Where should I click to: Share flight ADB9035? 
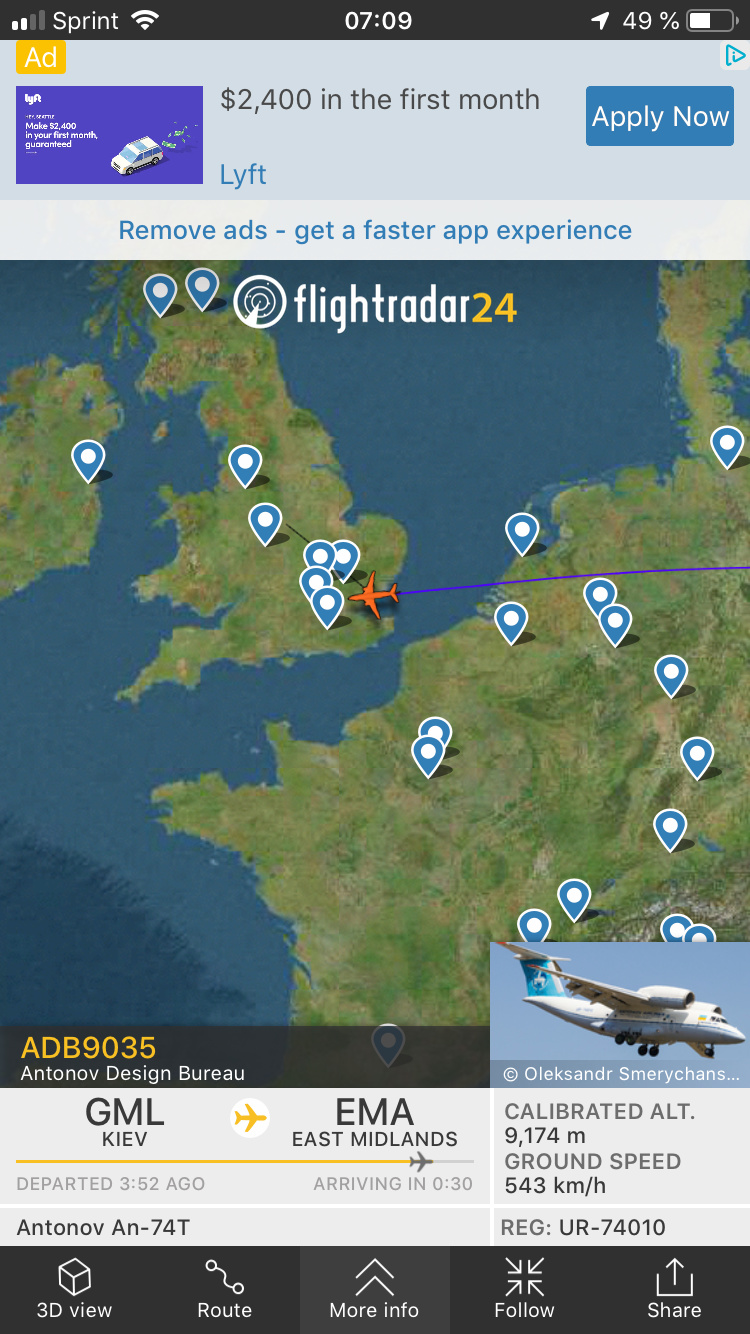[x=674, y=1289]
